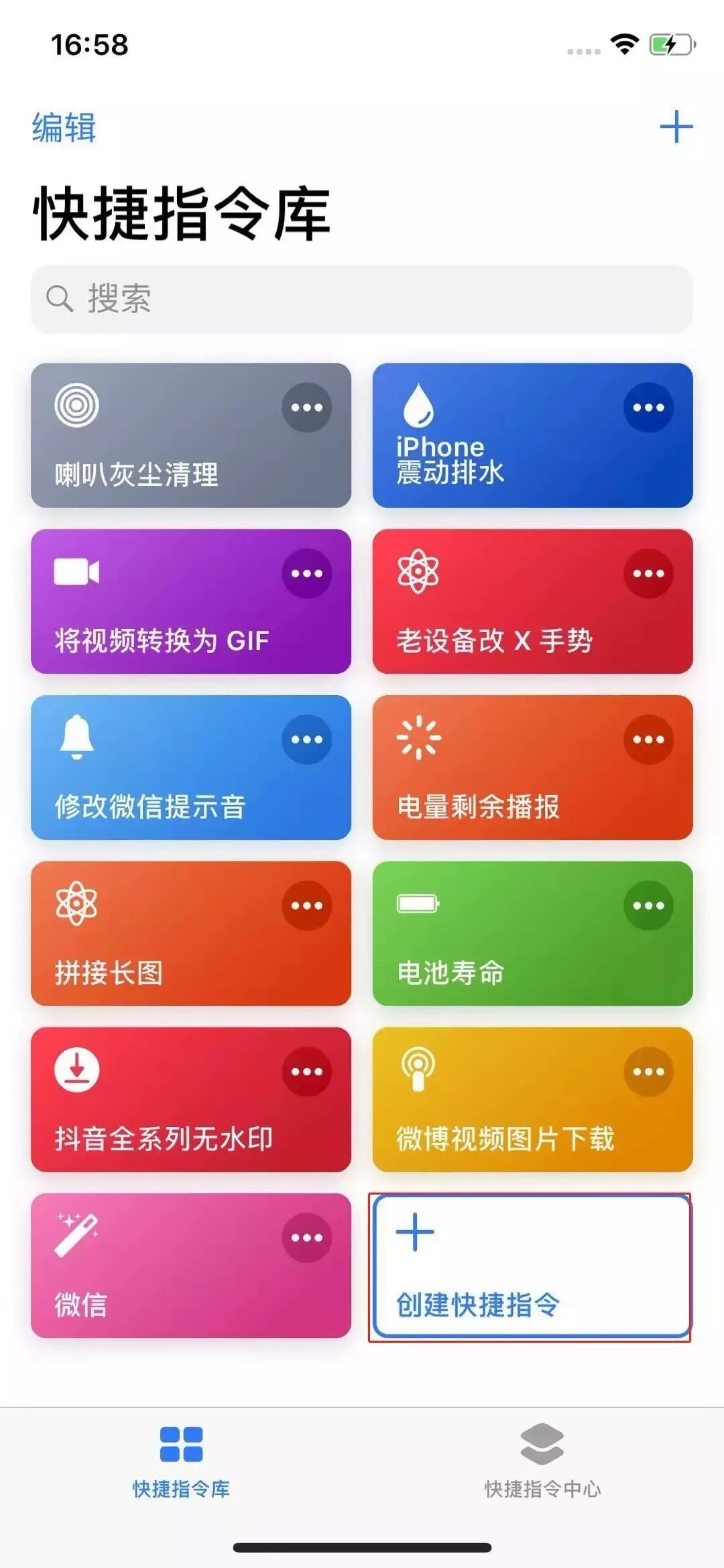Tap the 编辑 button
The height and width of the screenshot is (1568, 724).
click(x=64, y=127)
